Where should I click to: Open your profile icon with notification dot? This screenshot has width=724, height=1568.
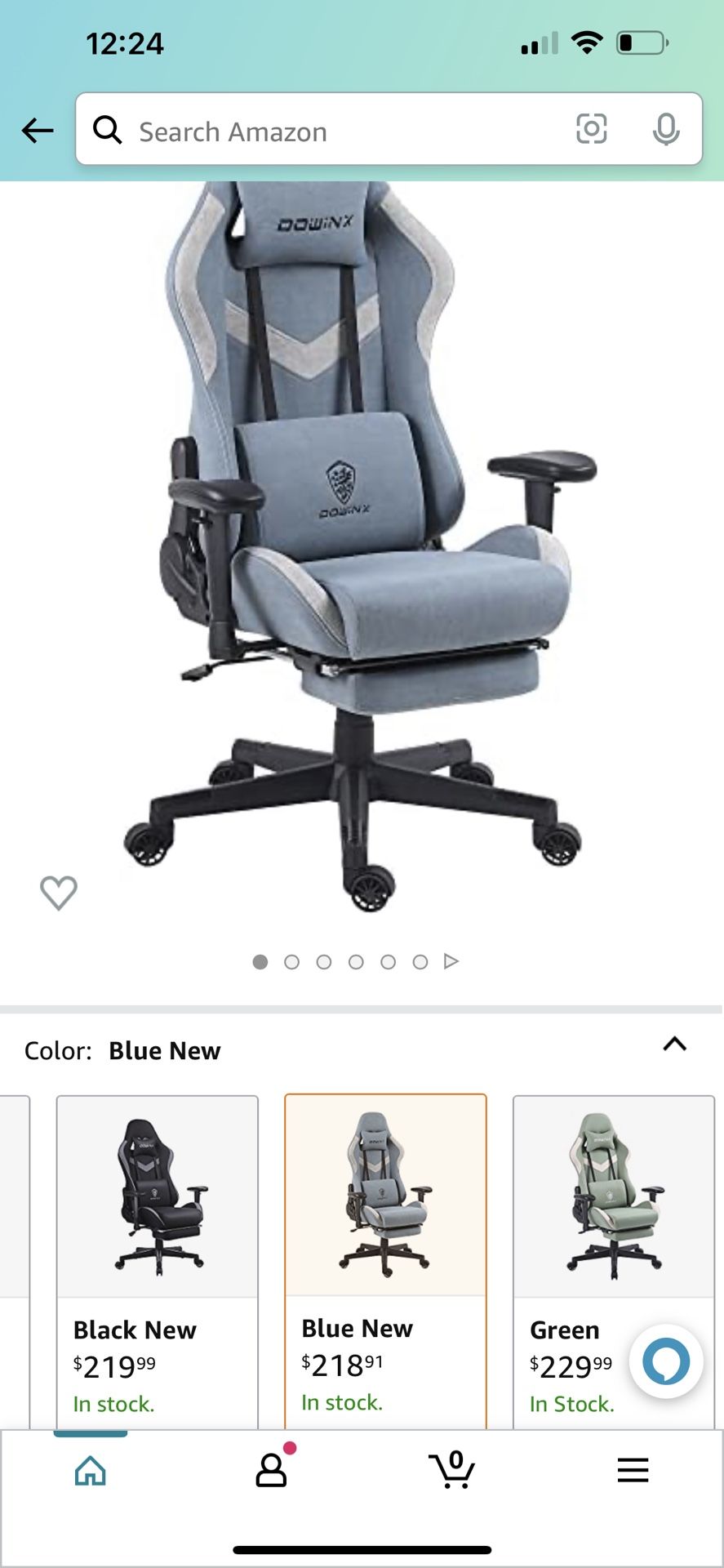(272, 1470)
